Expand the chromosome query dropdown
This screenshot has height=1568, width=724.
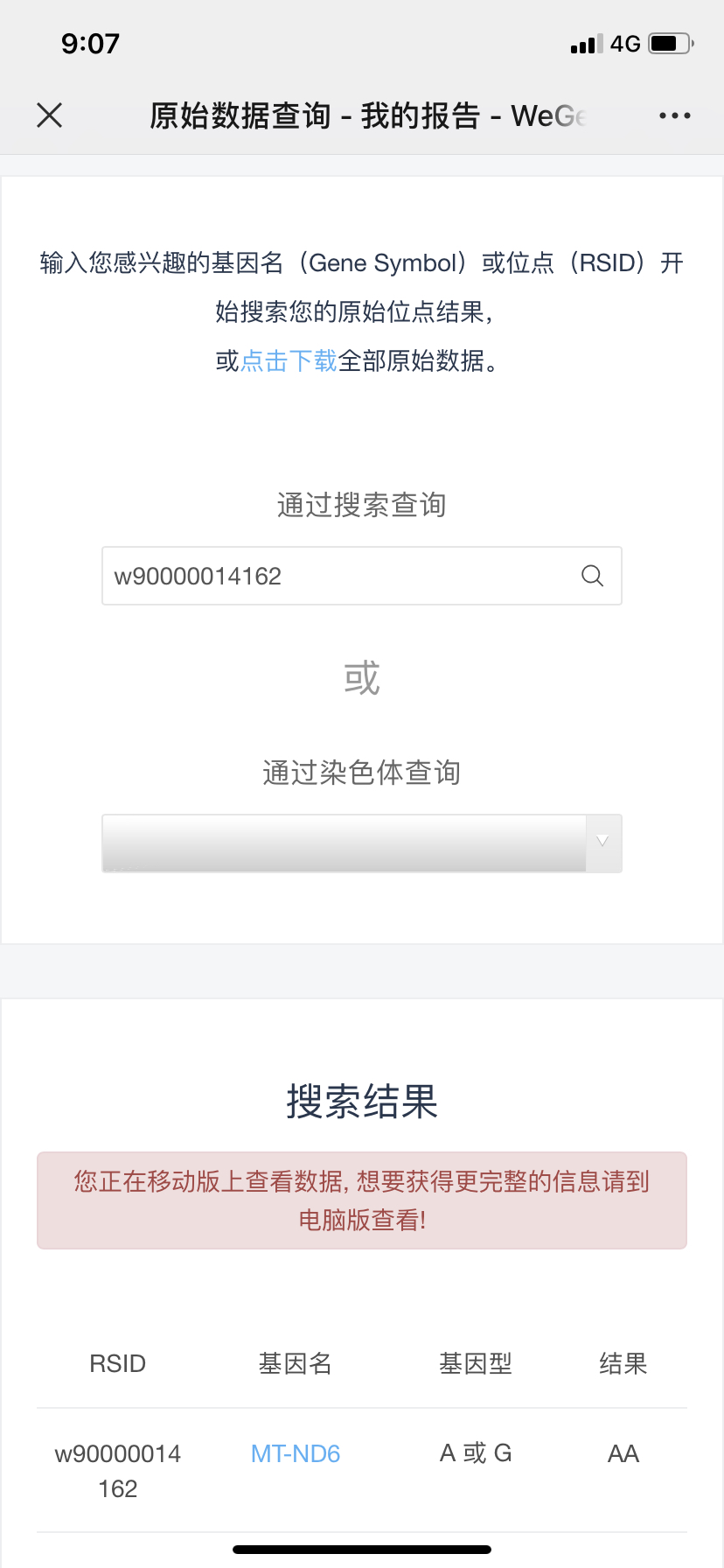click(x=362, y=843)
